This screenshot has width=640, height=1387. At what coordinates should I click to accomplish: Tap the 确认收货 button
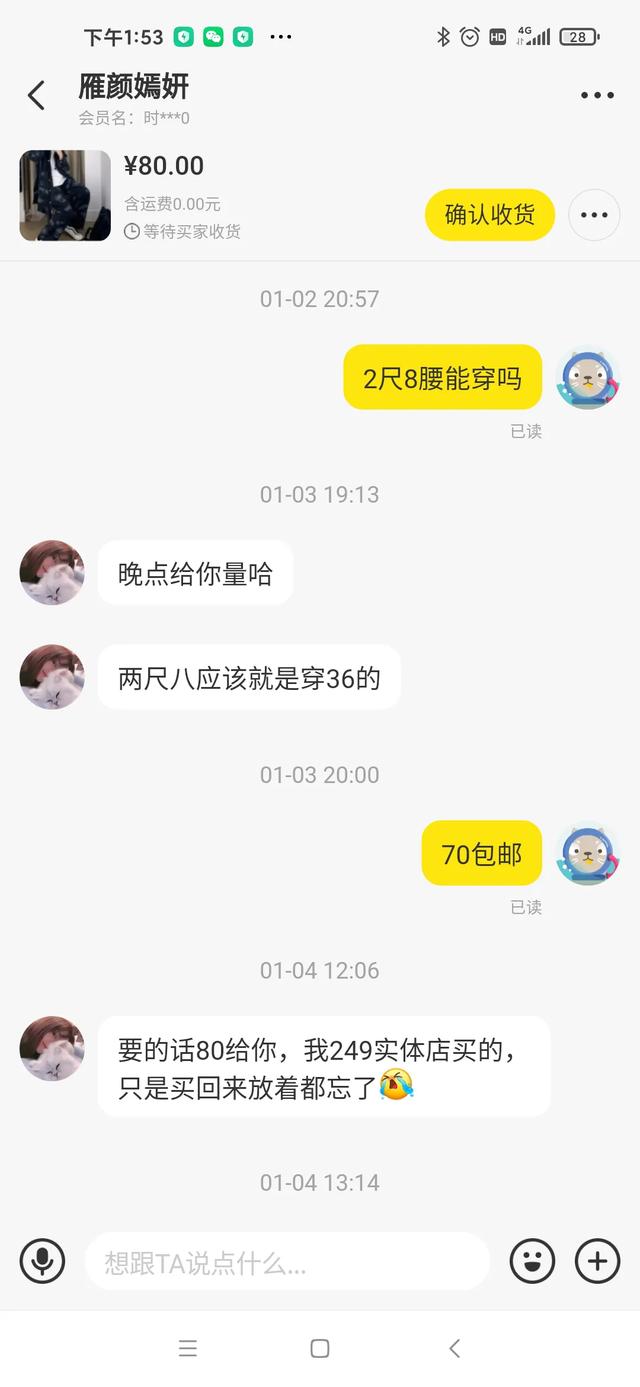[489, 215]
